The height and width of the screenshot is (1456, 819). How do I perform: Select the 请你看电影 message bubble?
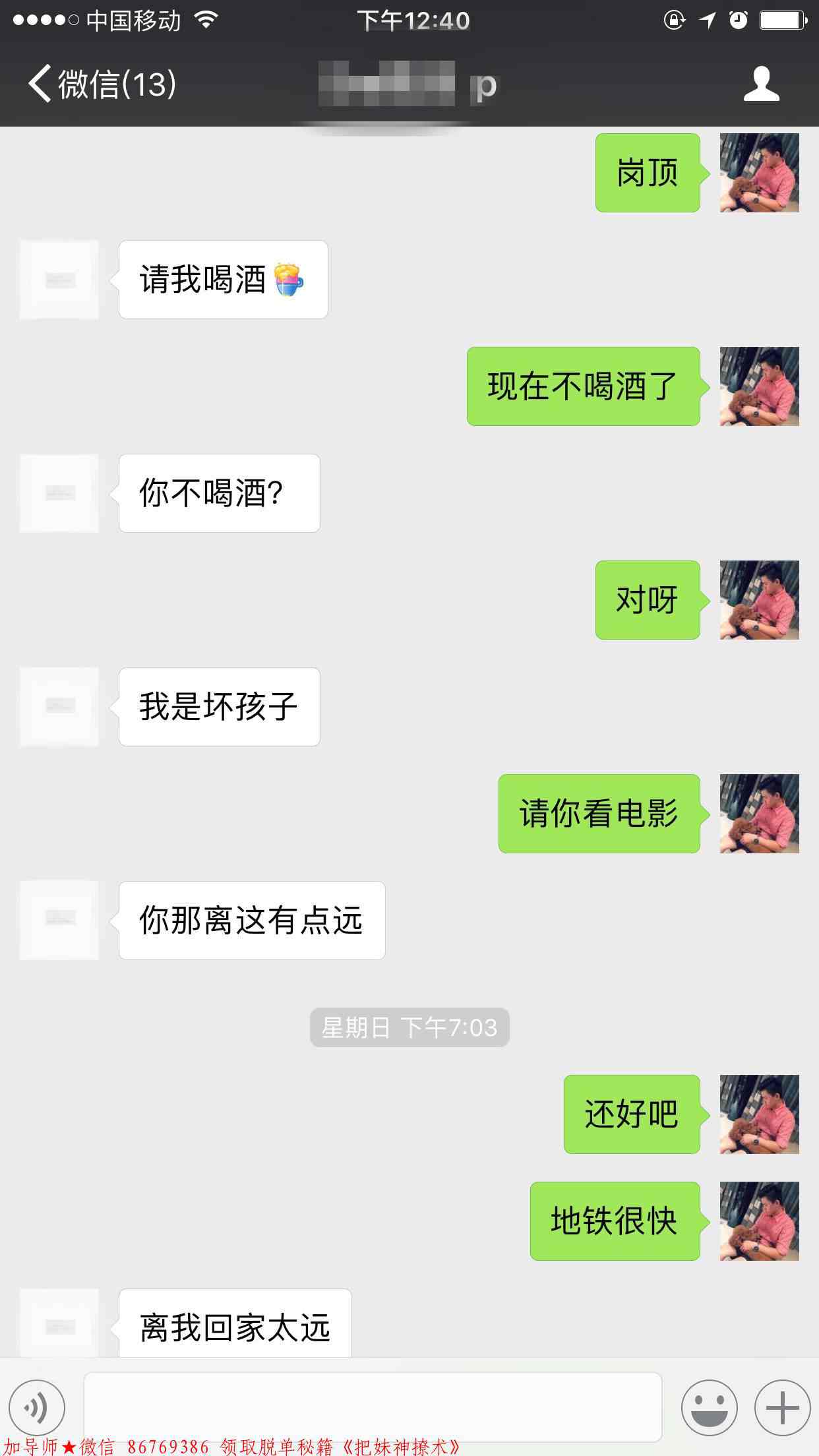(599, 813)
